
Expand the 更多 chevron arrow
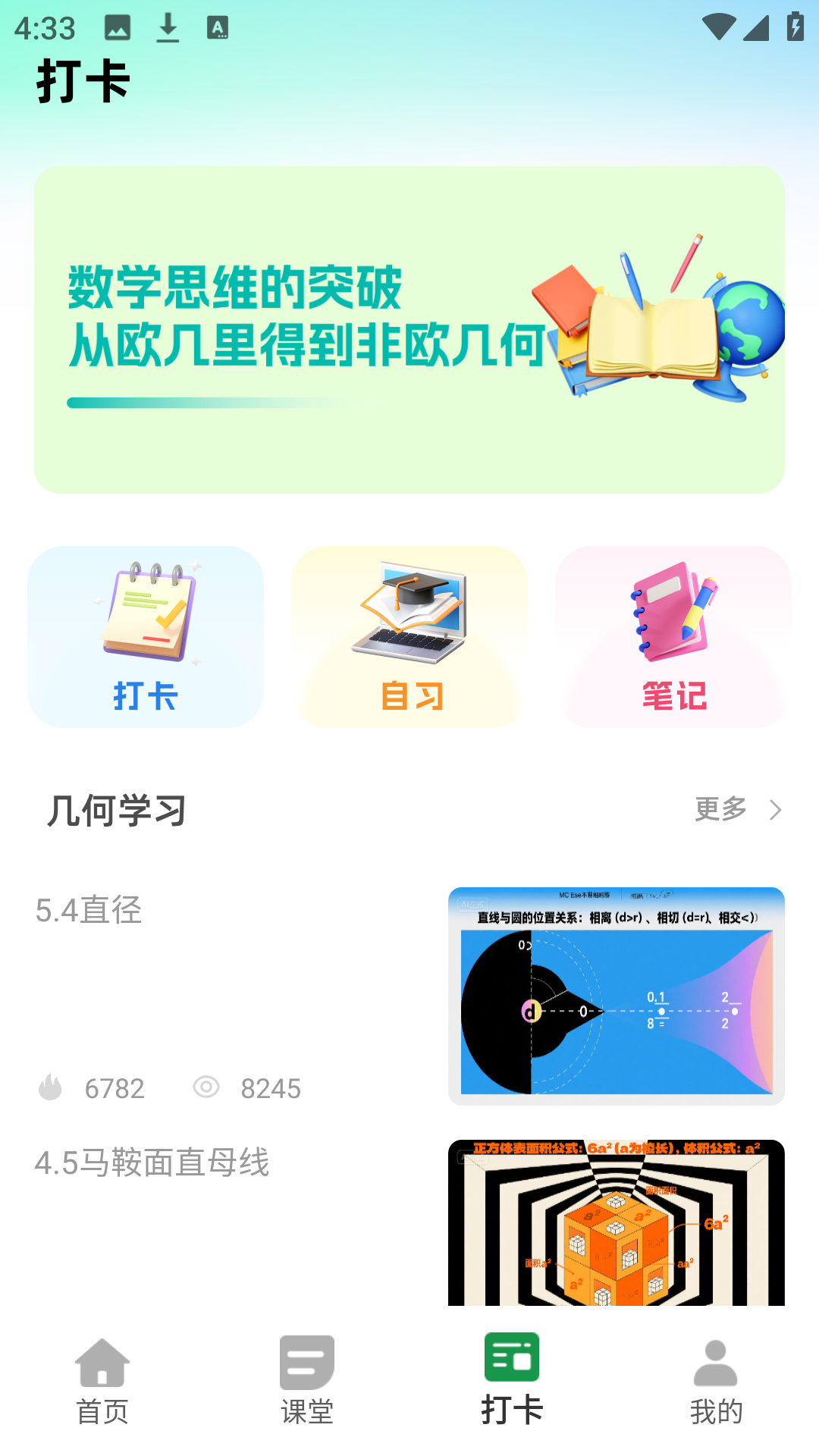tap(776, 810)
